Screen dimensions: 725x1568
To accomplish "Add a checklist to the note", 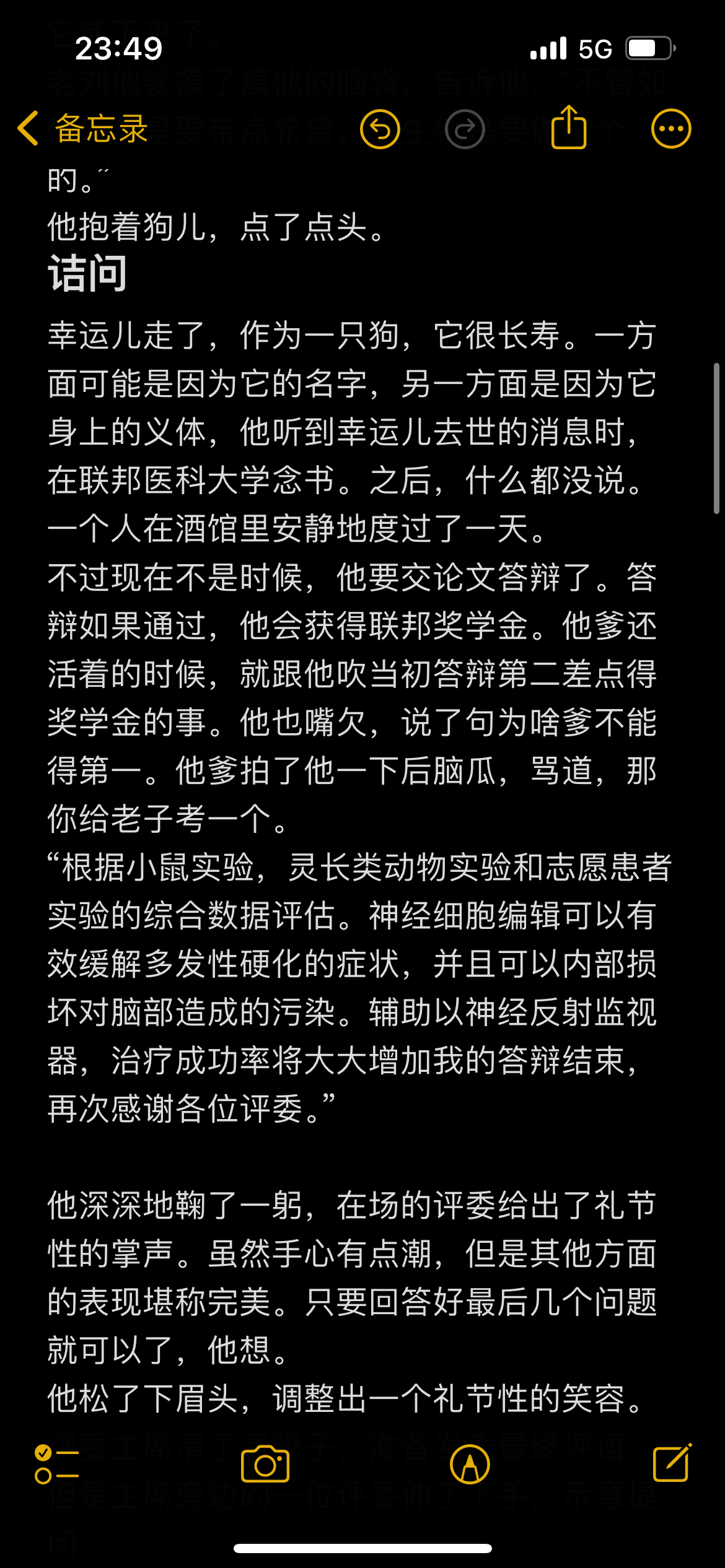I will click(x=56, y=1465).
